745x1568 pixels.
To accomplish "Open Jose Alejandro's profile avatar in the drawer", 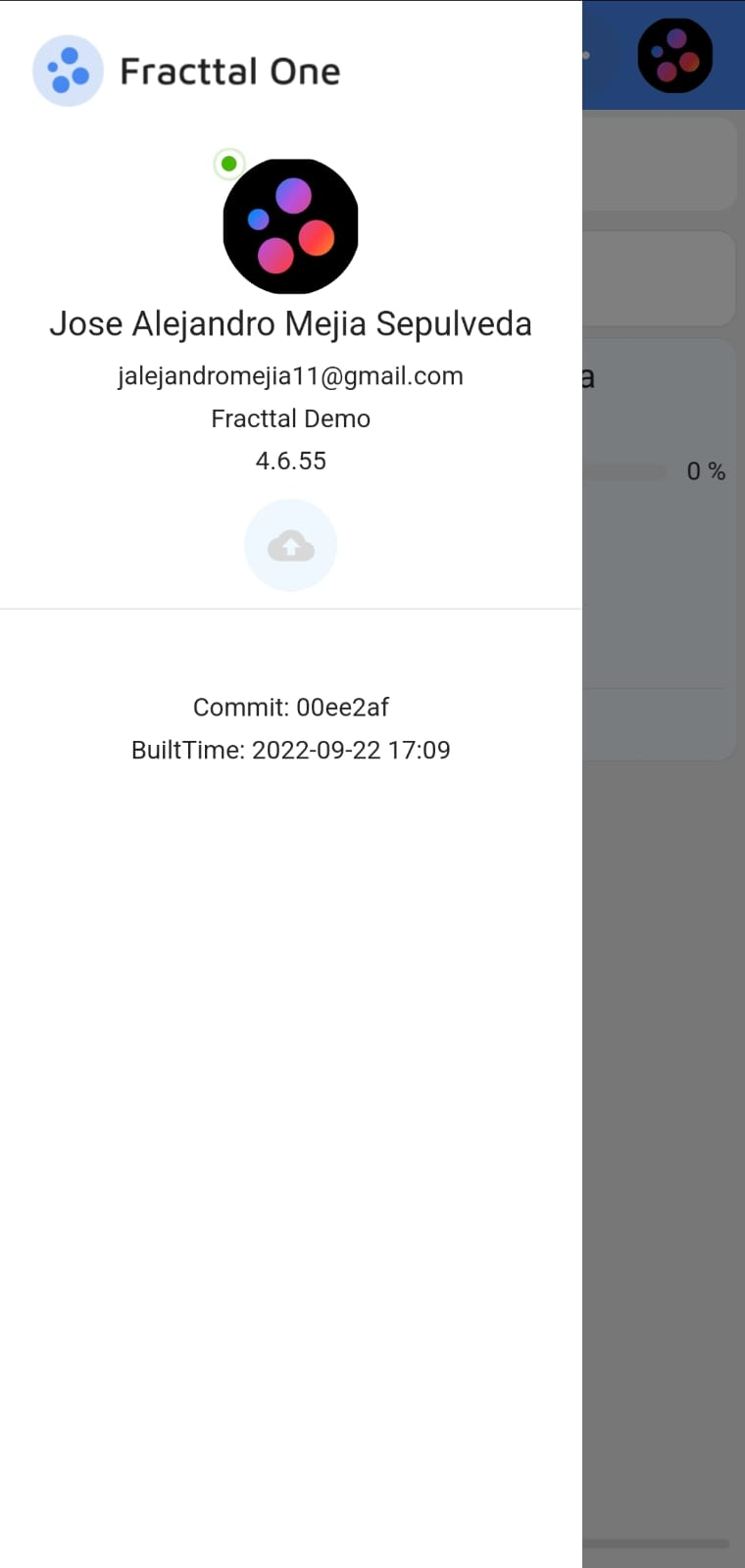I will click(290, 226).
